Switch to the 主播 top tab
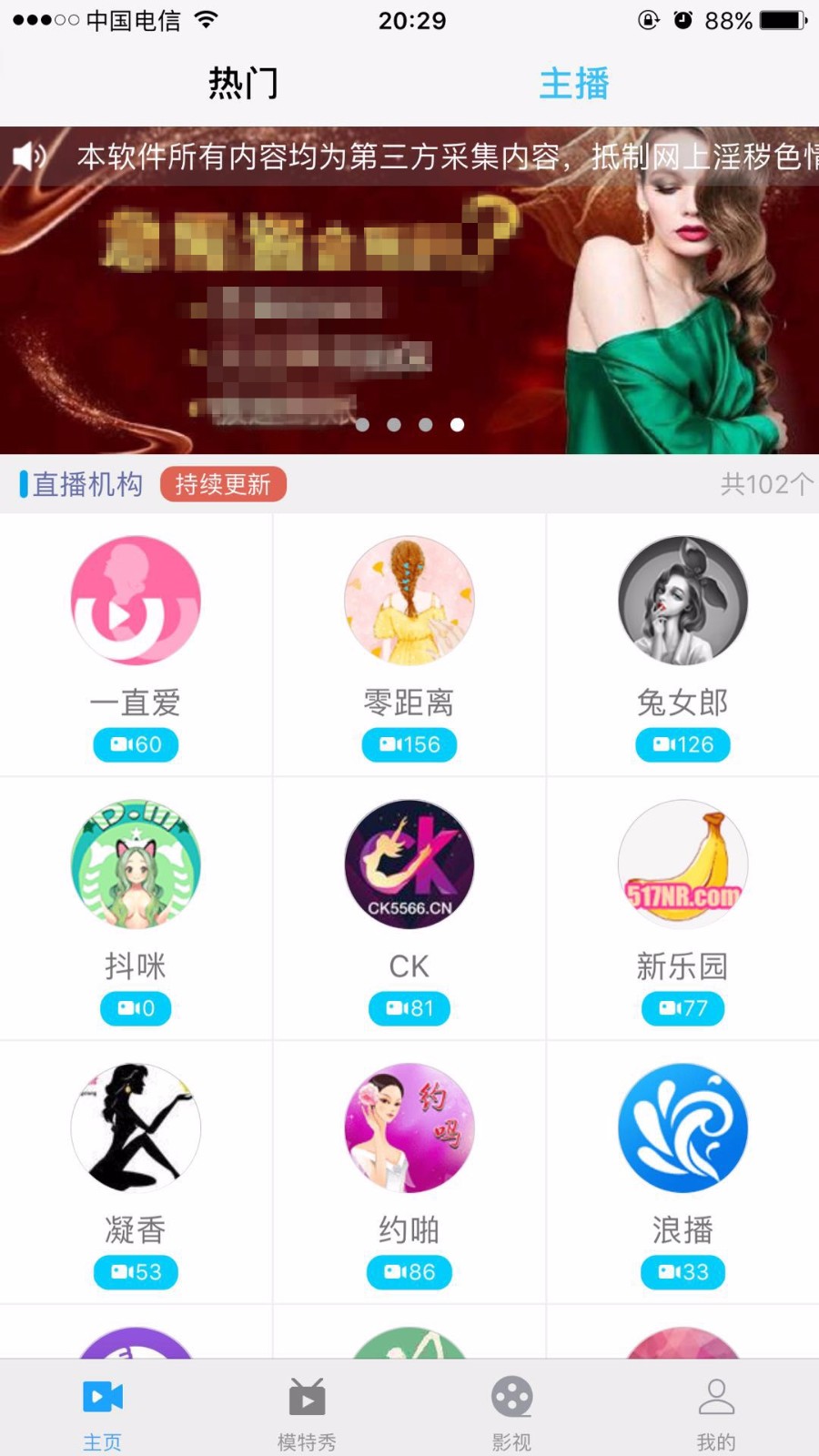The width and height of the screenshot is (819, 1456). 574,84
